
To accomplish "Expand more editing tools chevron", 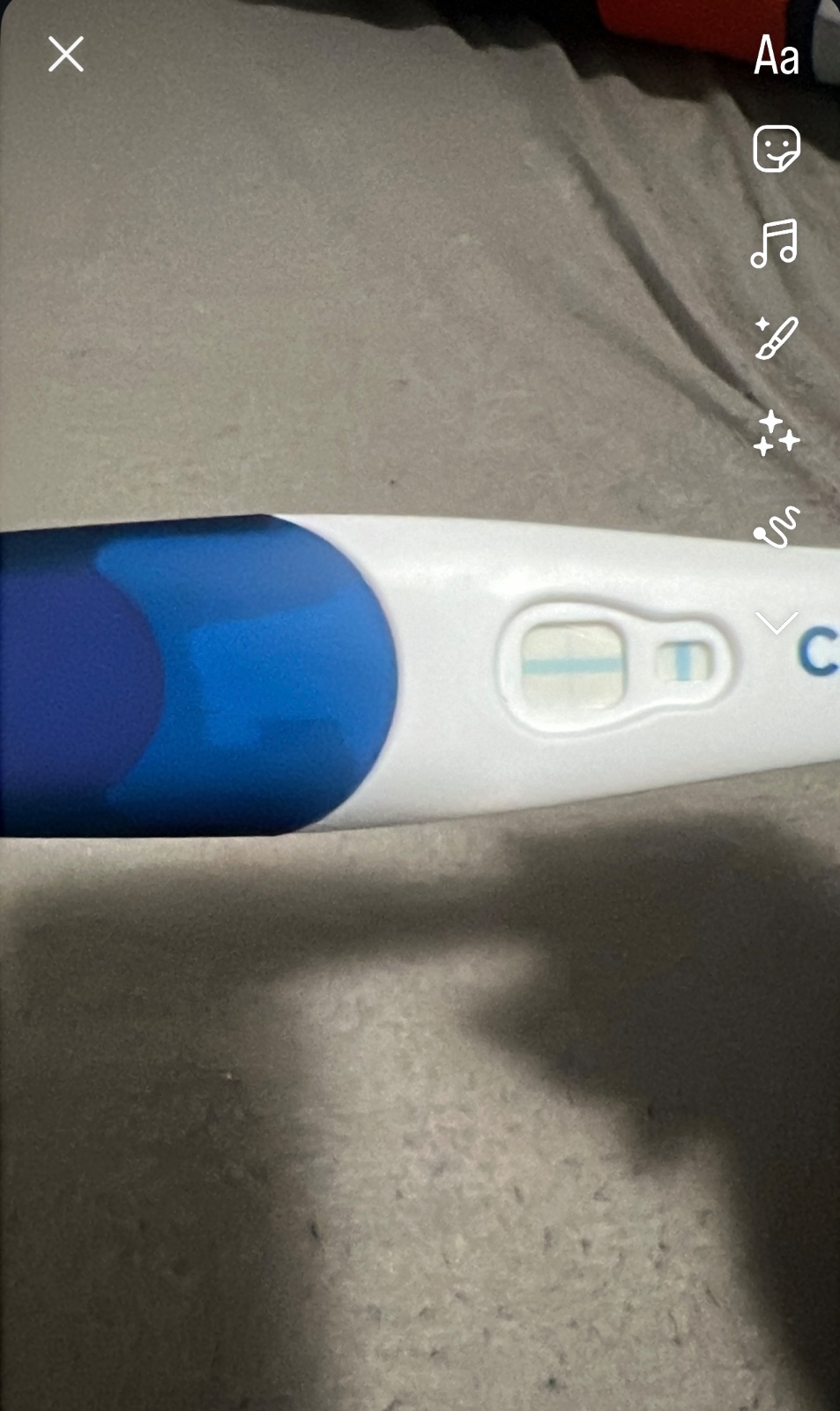I will click(777, 623).
